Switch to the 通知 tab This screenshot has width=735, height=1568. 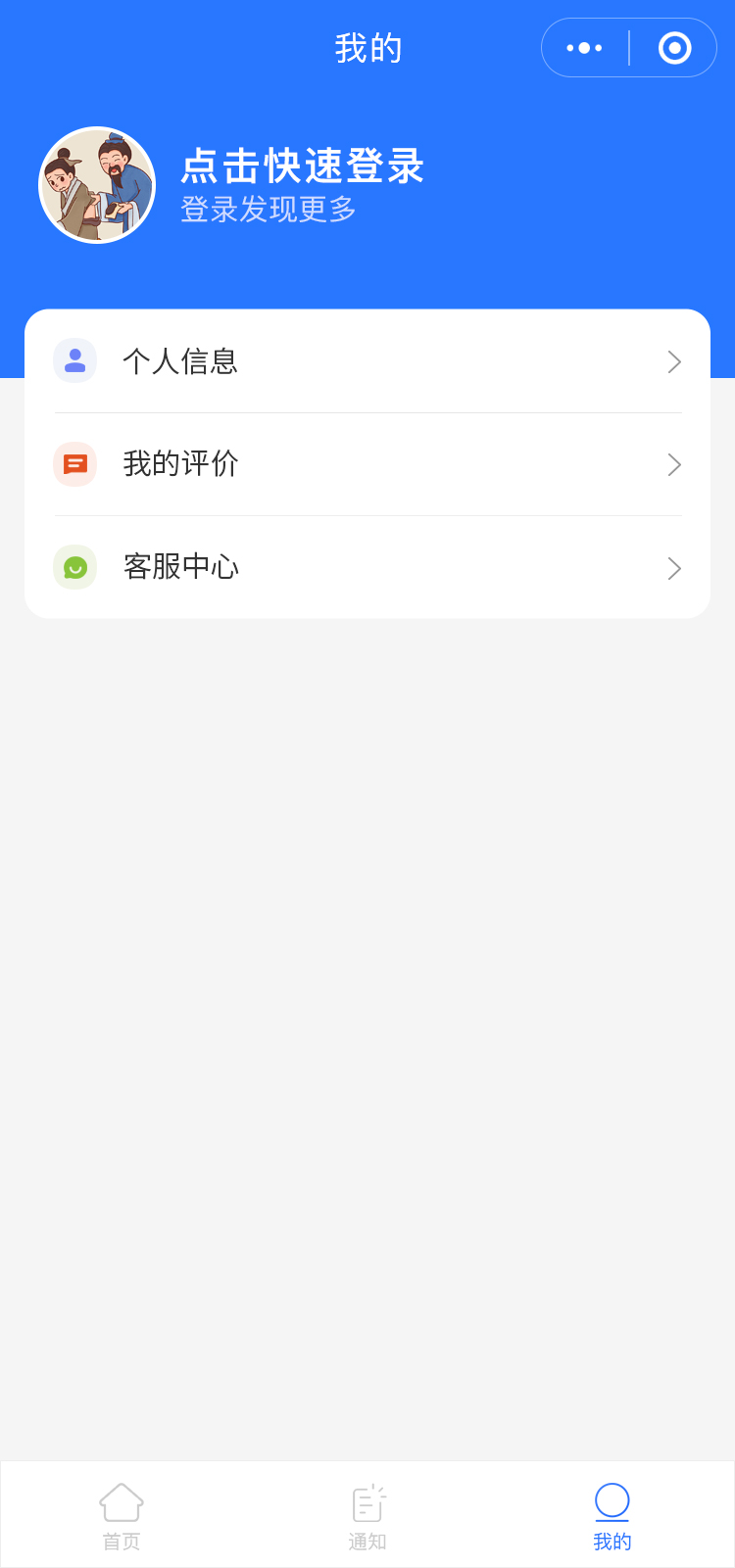click(x=367, y=1514)
